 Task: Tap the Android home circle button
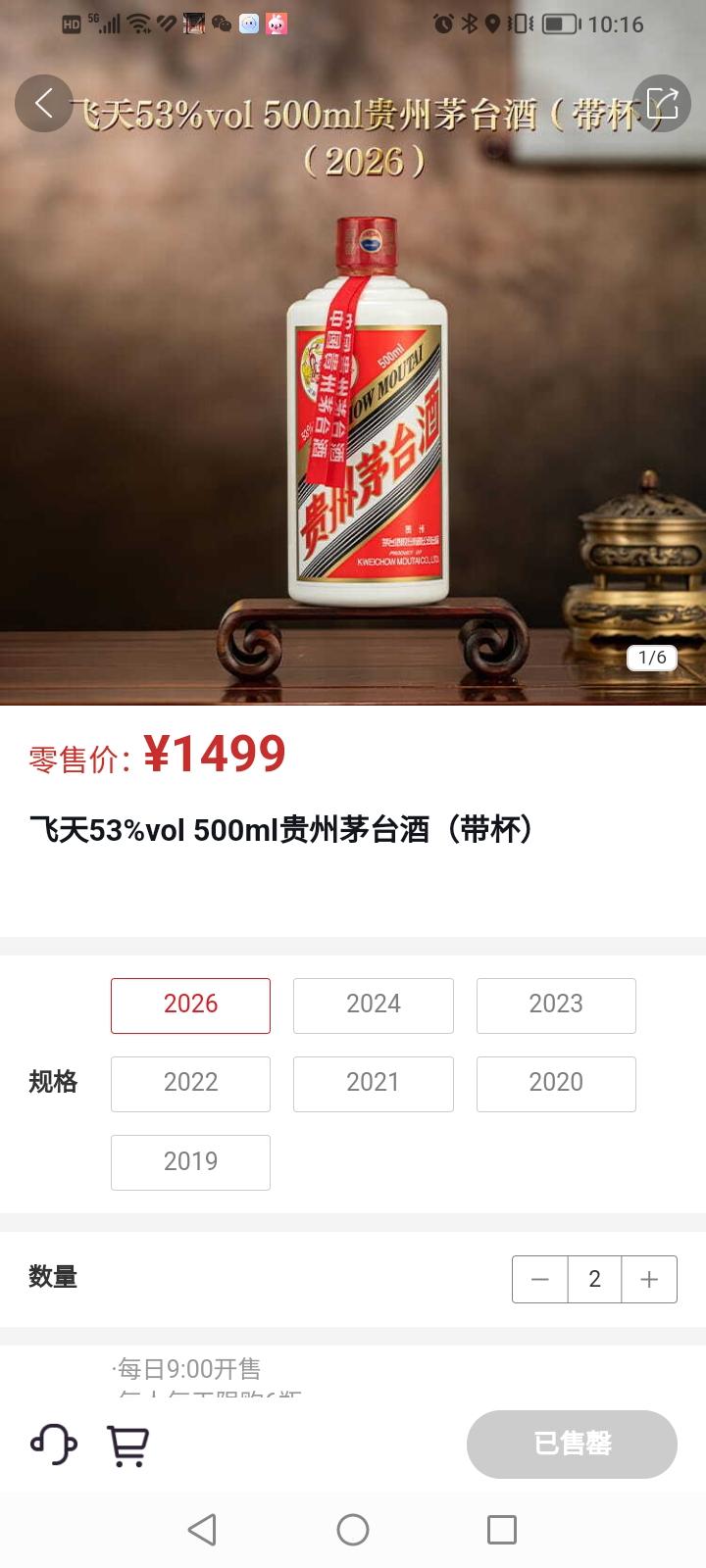[353, 1529]
